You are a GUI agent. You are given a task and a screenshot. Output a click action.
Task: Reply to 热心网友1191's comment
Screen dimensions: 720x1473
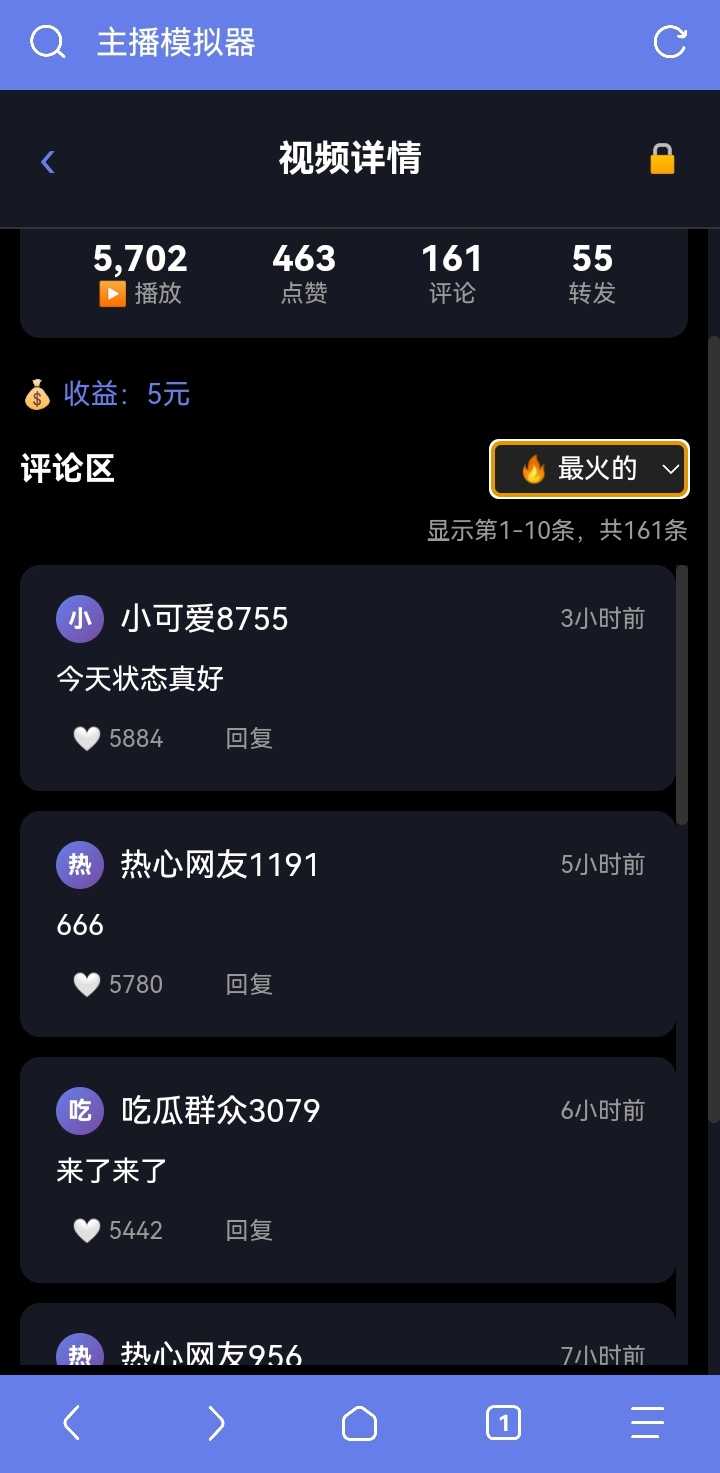(x=249, y=984)
